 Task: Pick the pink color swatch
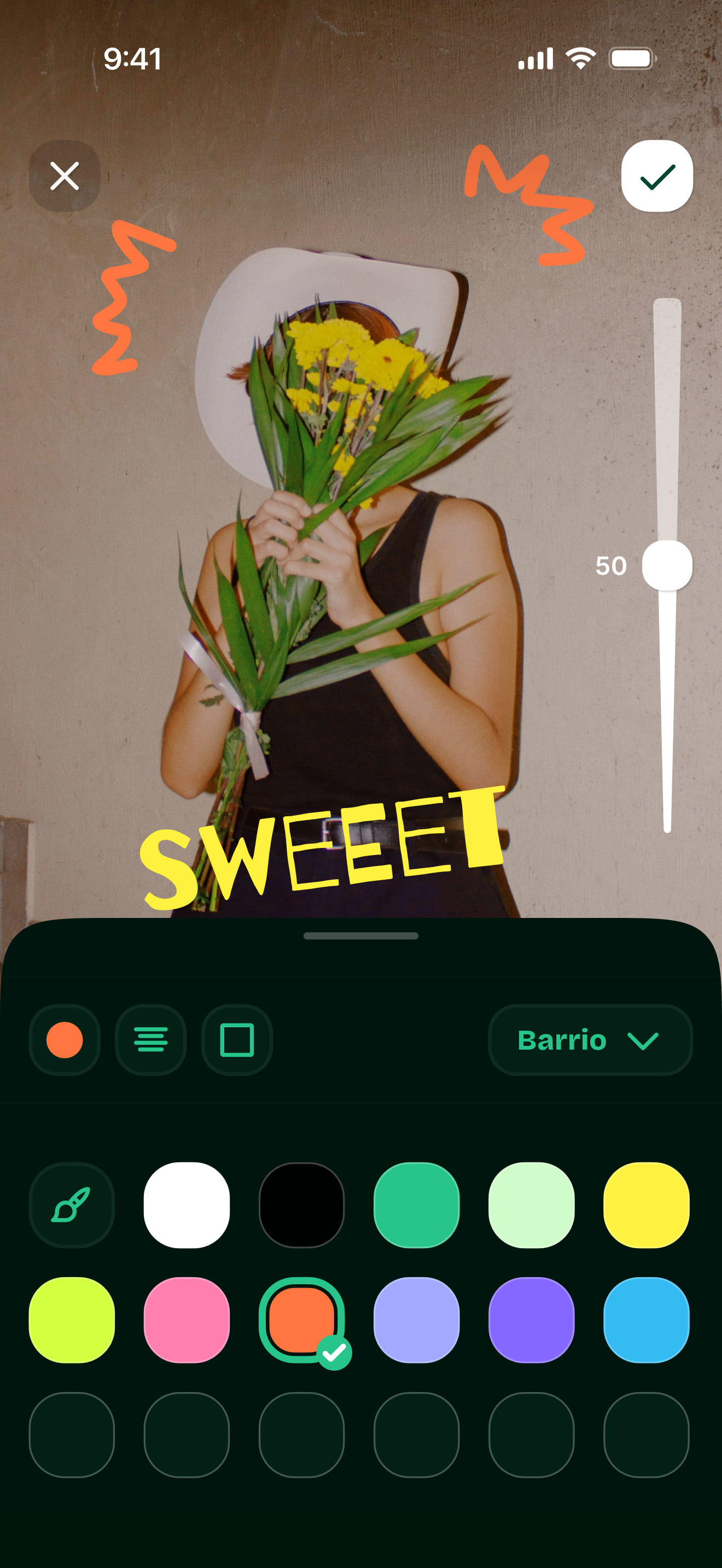[187, 1320]
